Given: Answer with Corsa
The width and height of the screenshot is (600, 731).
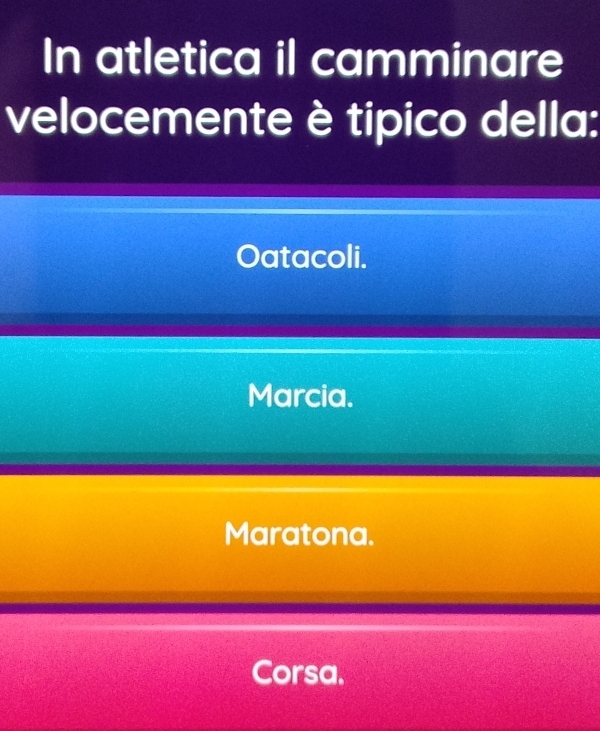Looking at the screenshot, I should 300,670.
